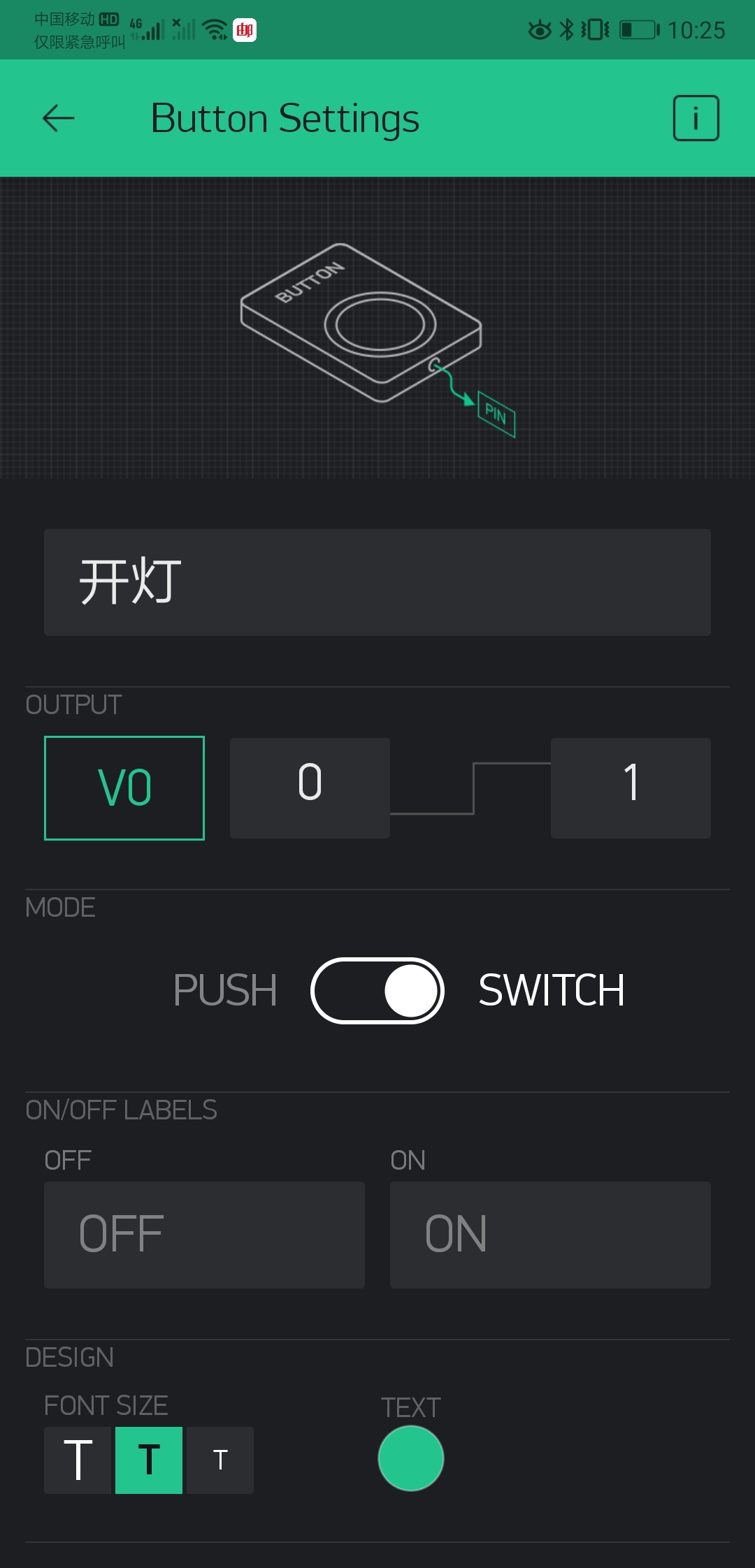Edit the ON label text field
755x1568 pixels.
(550, 1235)
